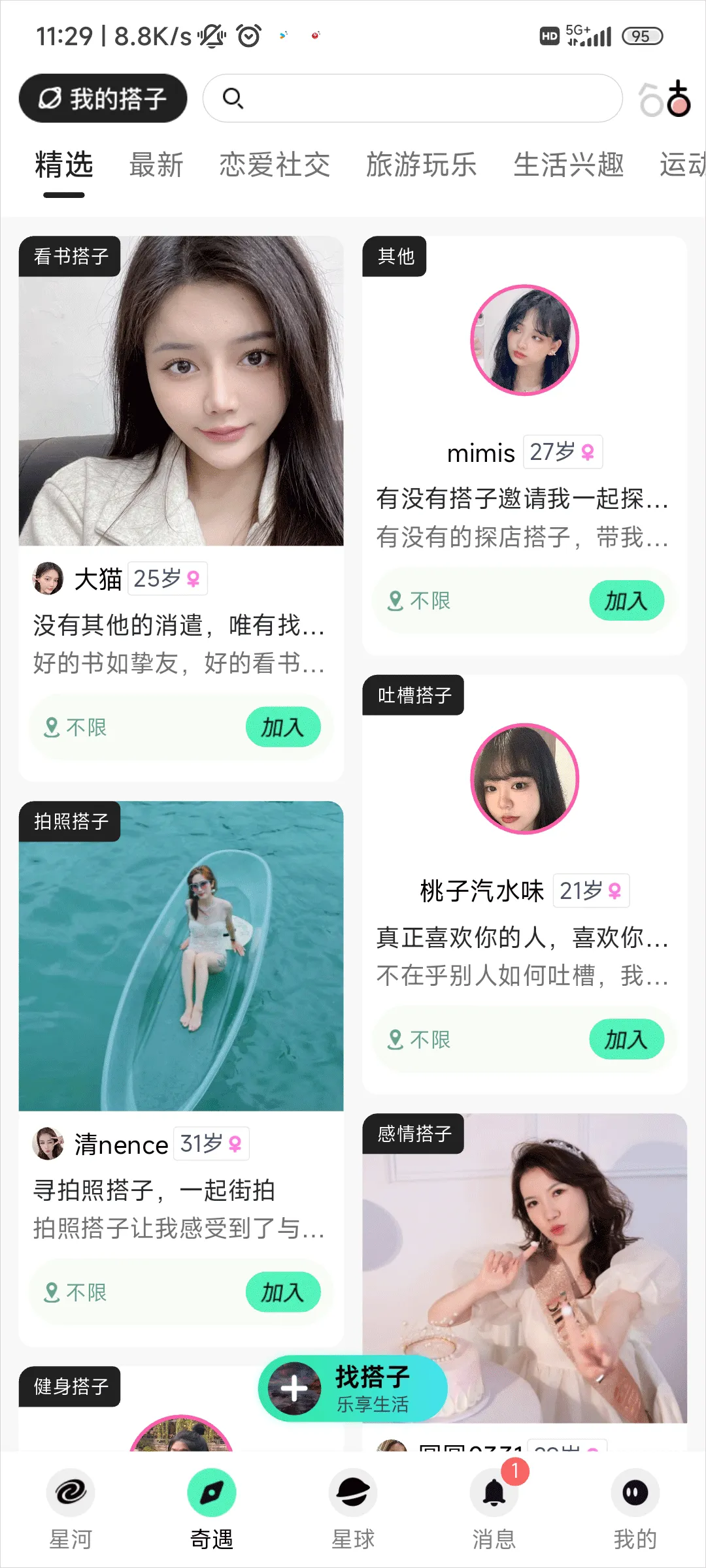Open 星球 via the planet icon

[x=352, y=1493]
